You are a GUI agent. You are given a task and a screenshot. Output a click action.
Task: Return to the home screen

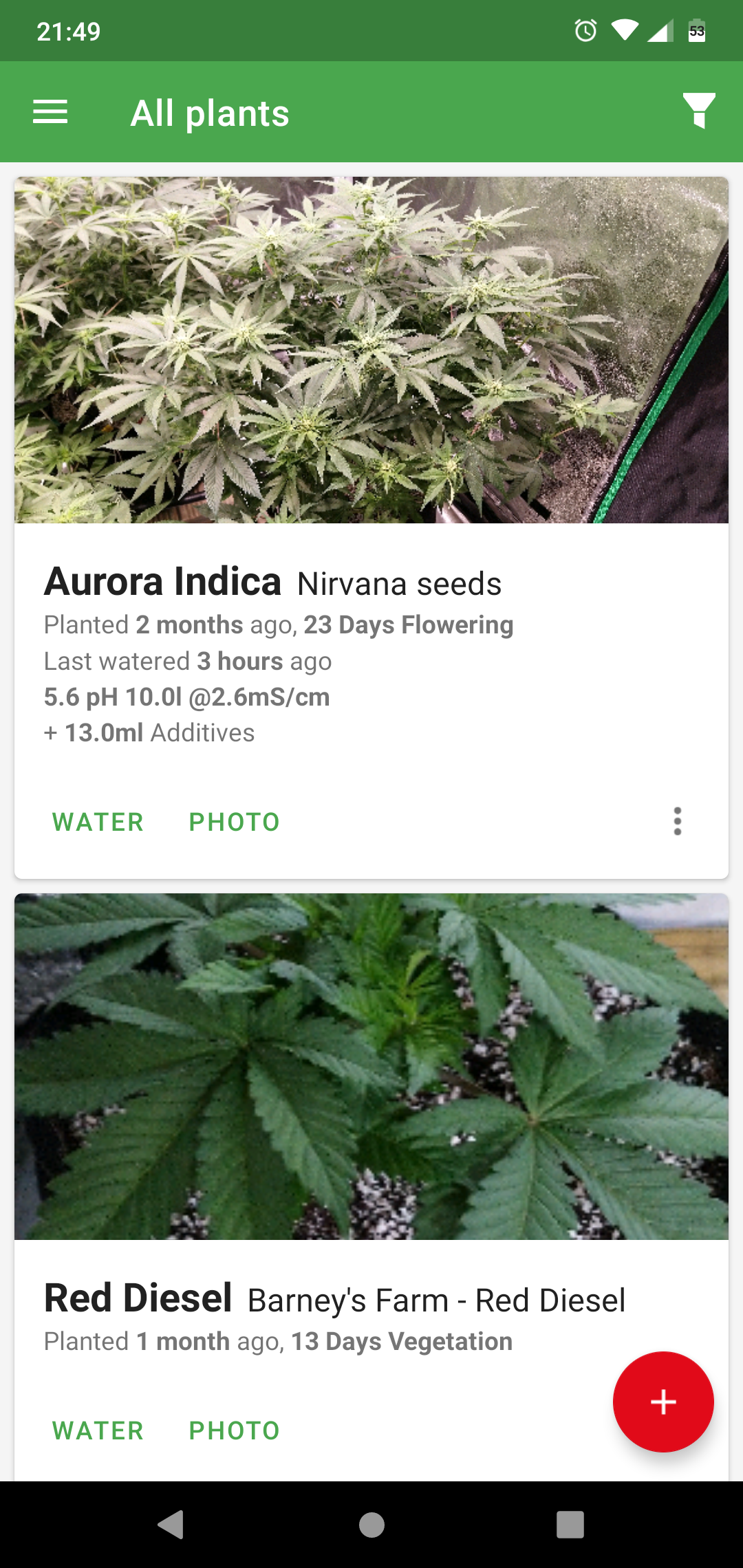coord(371,1525)
